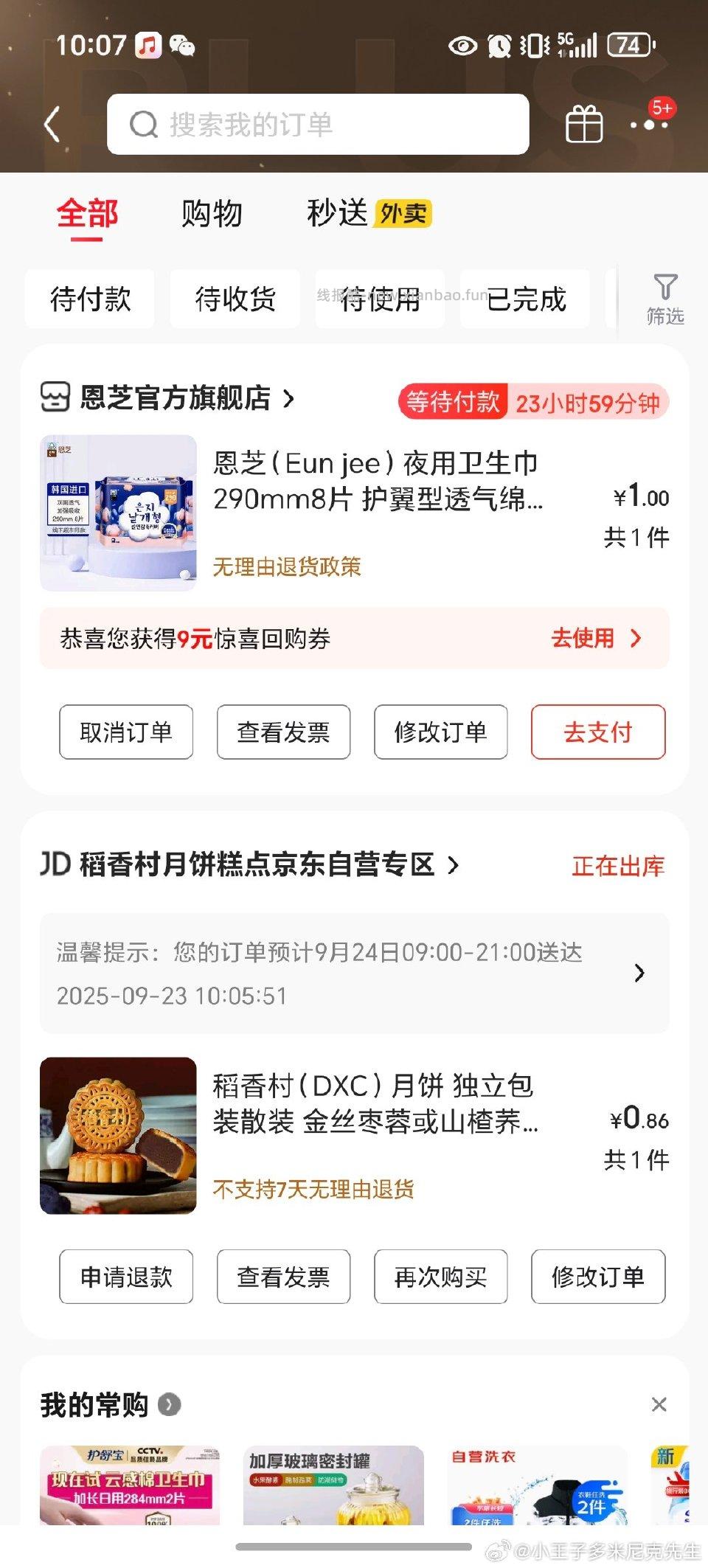
Task: Switch to the 购物 tab
Action: pos(210,215)
